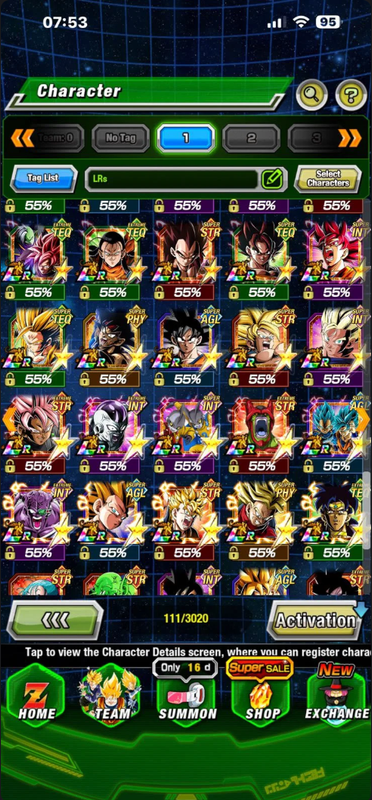Open the Summon menu

[x=187, y=697]
